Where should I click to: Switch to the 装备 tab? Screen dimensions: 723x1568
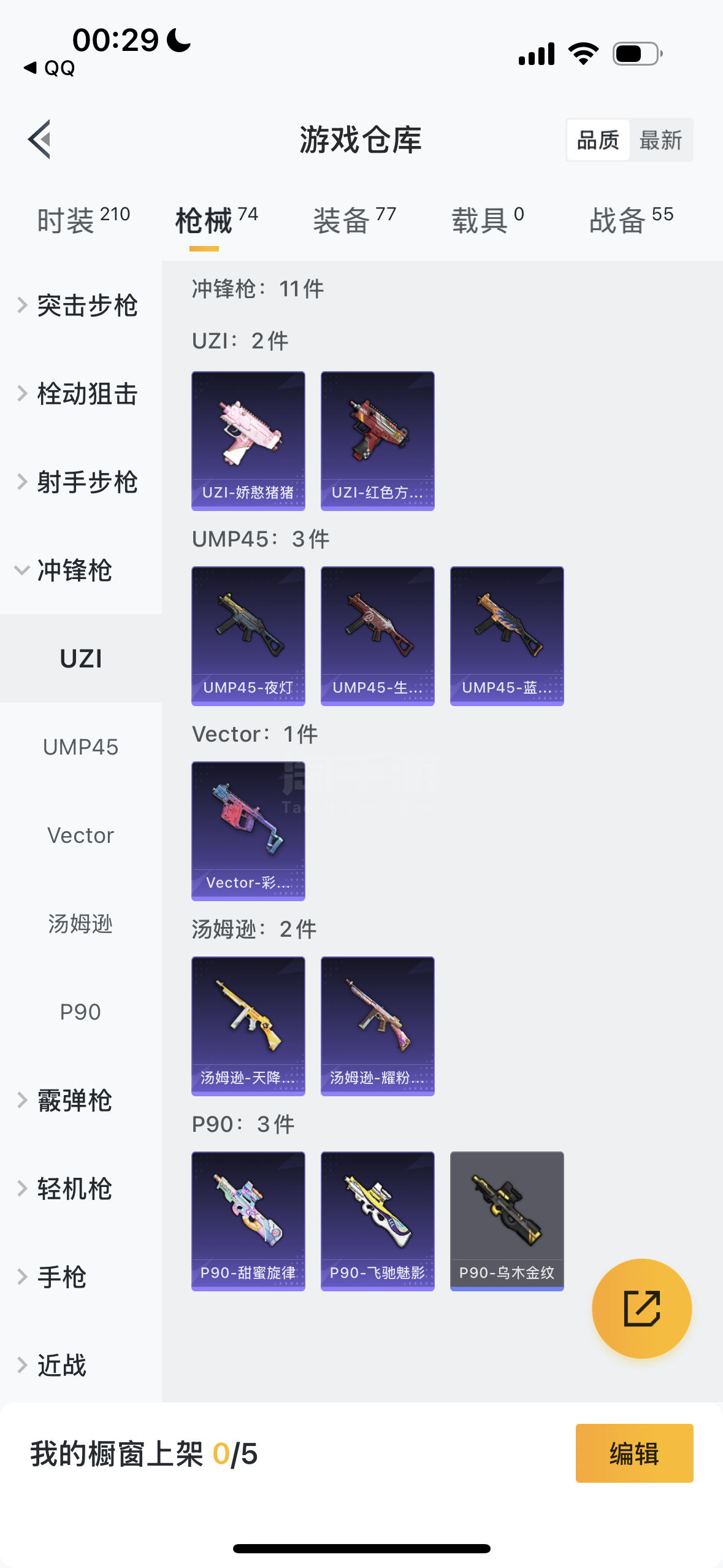(x=354, y=220)
